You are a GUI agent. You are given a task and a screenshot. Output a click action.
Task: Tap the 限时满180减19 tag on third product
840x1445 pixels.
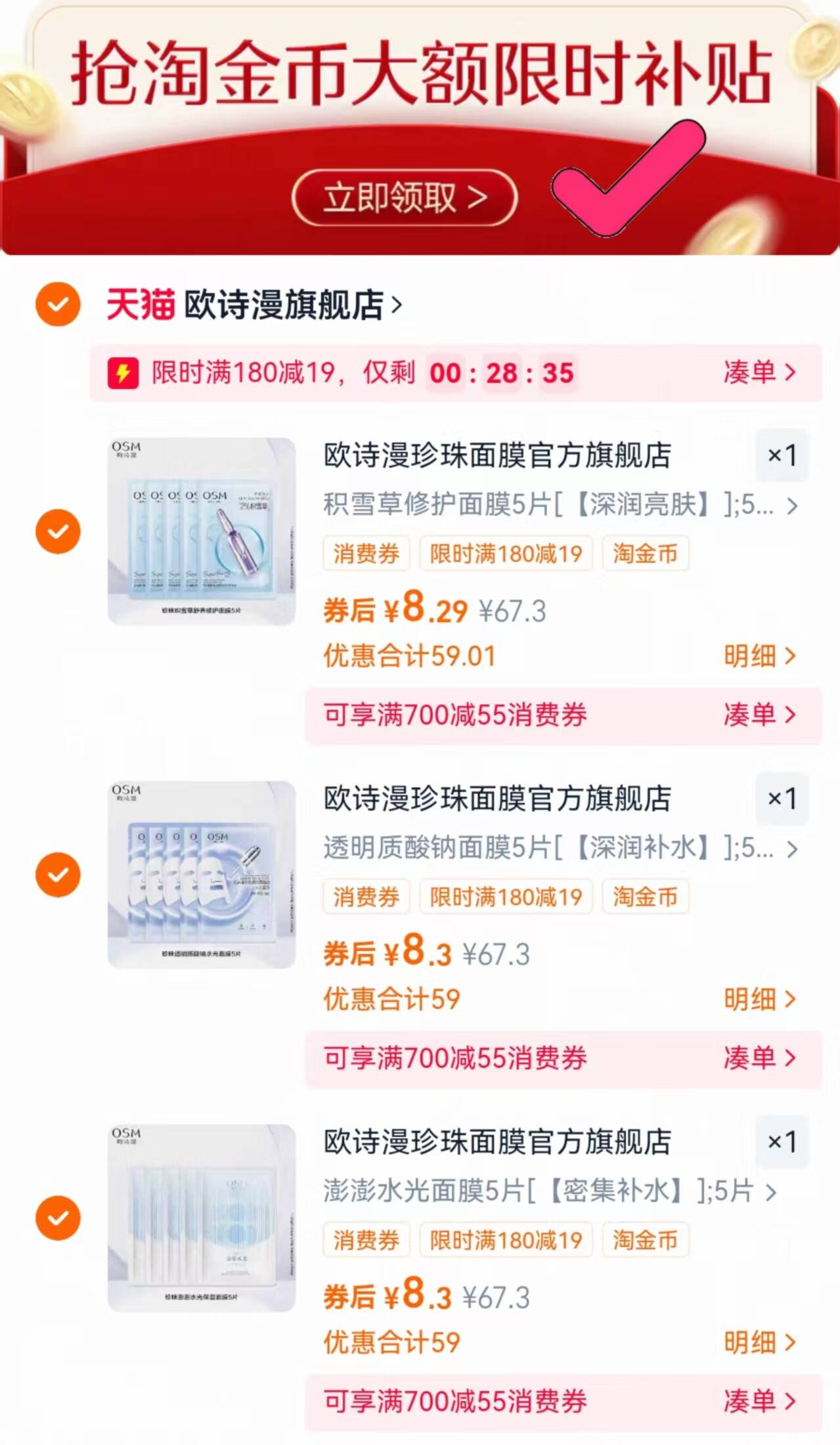(506, 1239)
